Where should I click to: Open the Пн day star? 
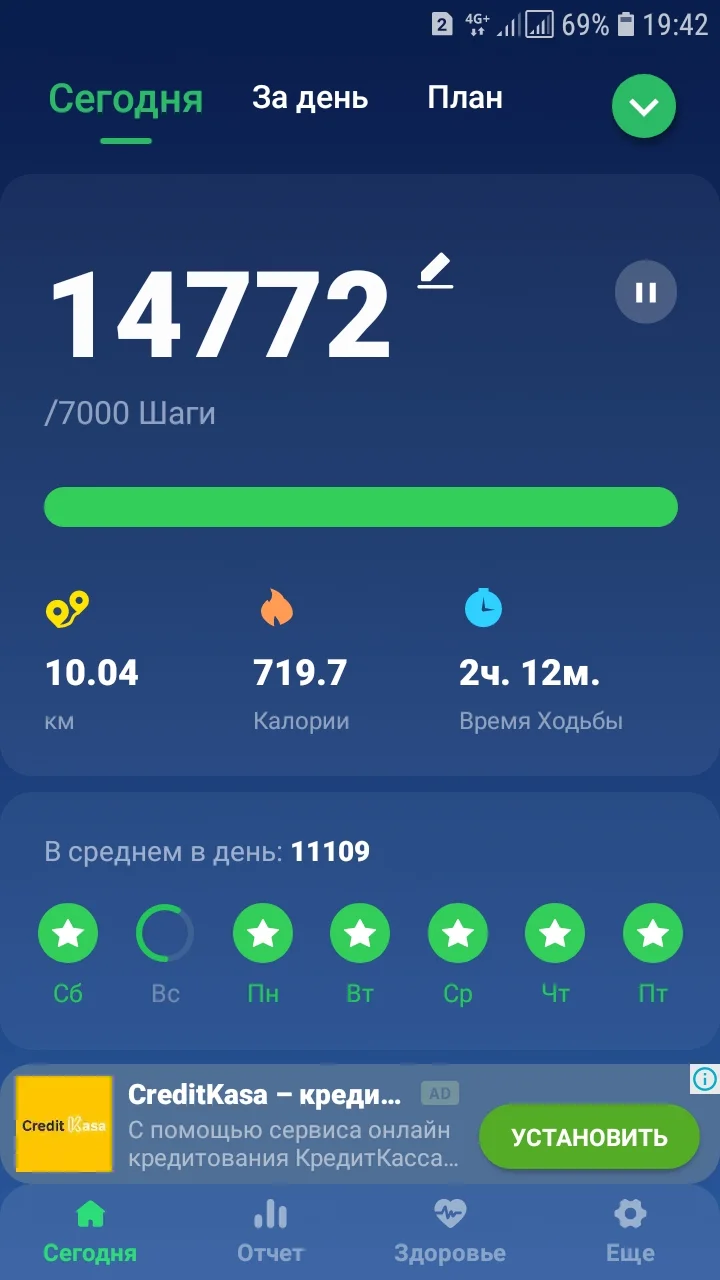click(263, 934)
